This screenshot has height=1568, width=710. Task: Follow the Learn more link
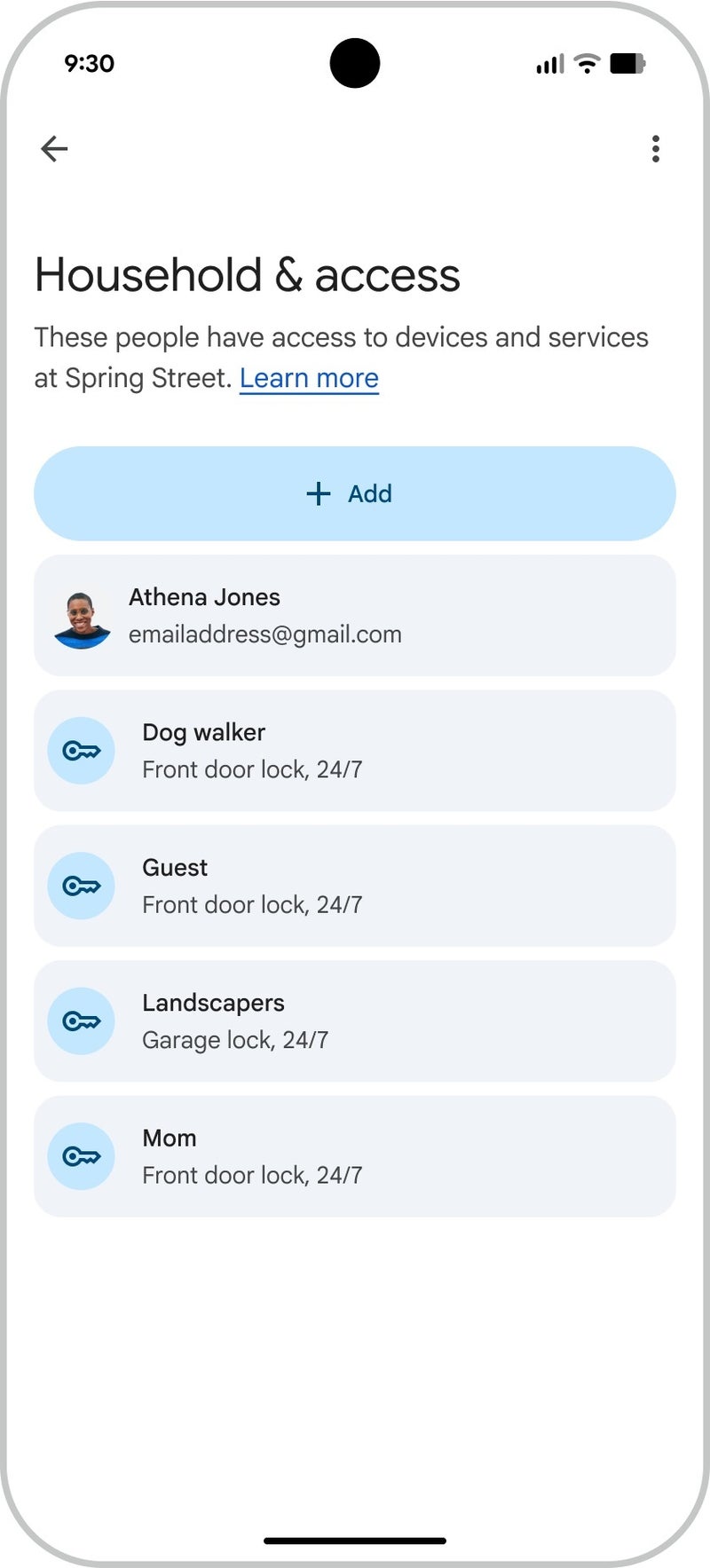tap(309, 378)
